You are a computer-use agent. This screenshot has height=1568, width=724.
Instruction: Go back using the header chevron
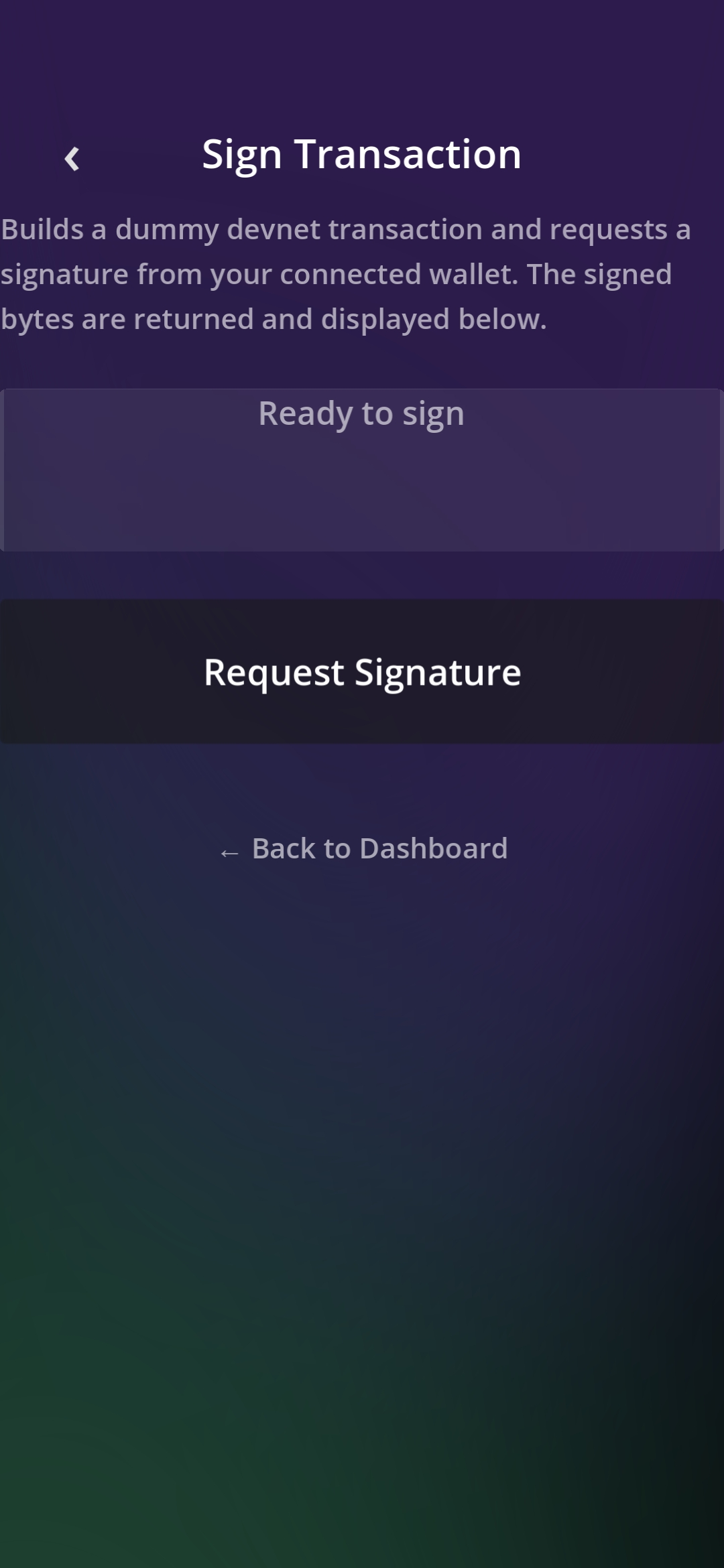click(72, 159)
